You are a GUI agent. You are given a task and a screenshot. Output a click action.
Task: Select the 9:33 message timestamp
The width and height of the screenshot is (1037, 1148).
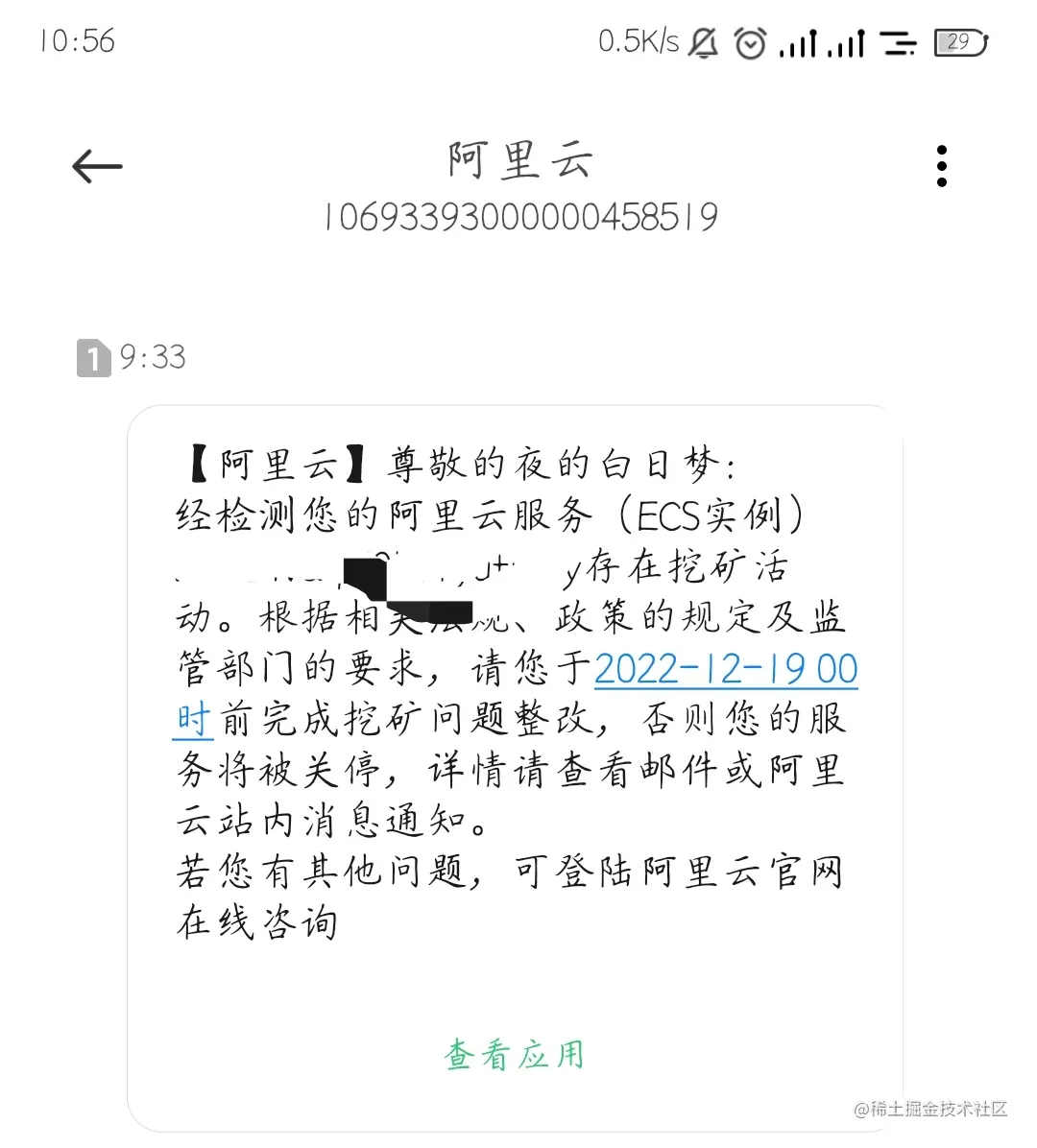point(152,358)
